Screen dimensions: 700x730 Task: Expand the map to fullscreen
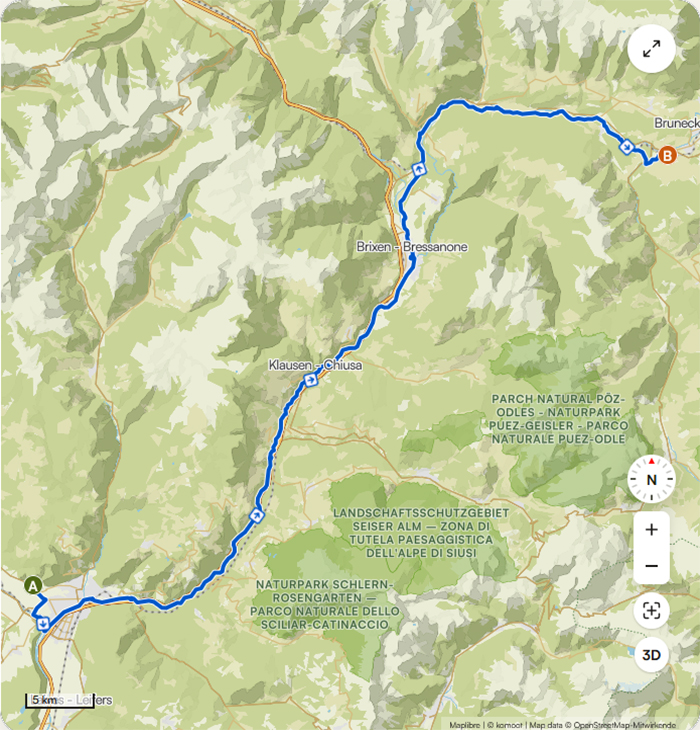pyautogui.click(x=651, y=49)
